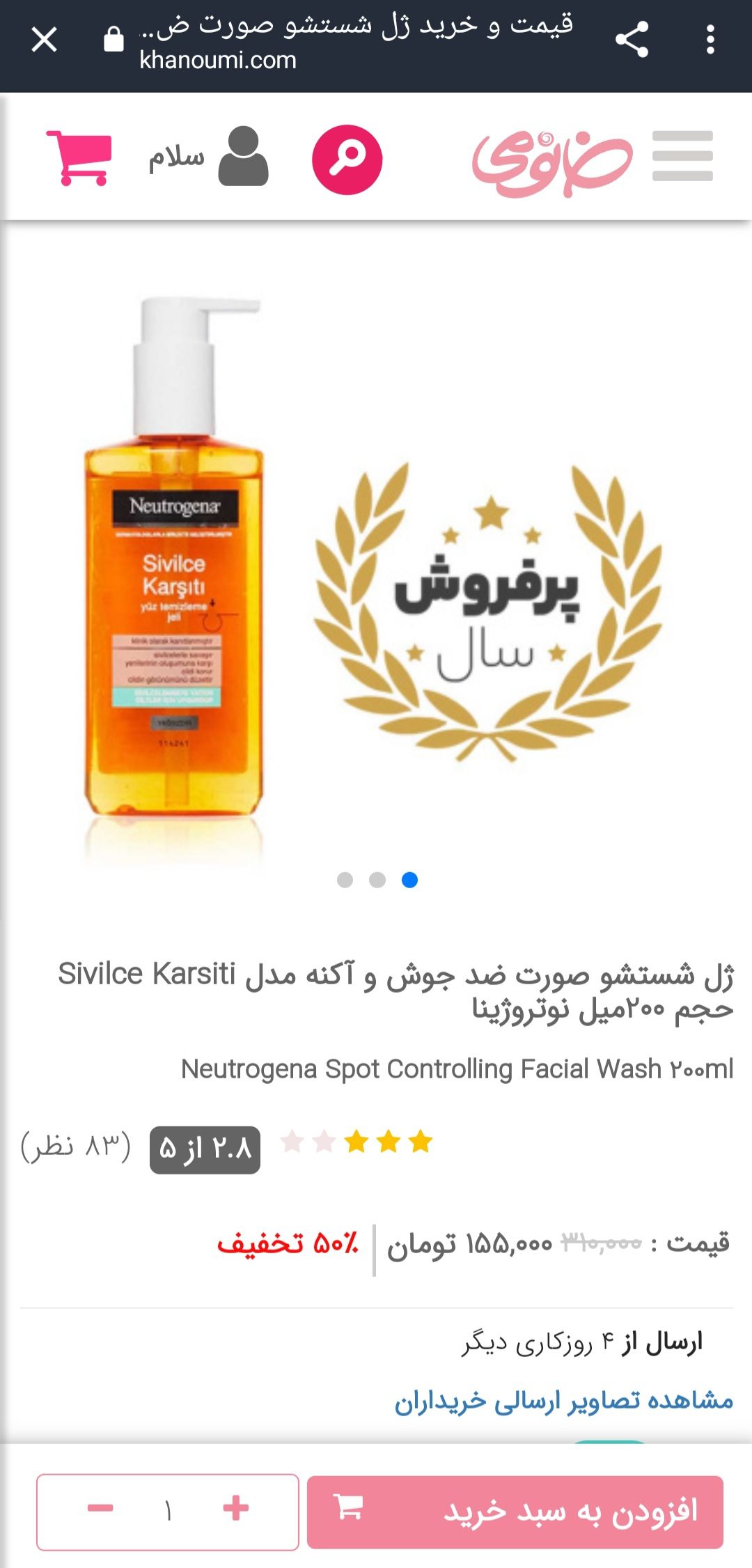Go to the Khanoumi homepage logo
752x1568 pixels.
pos(552,162)
